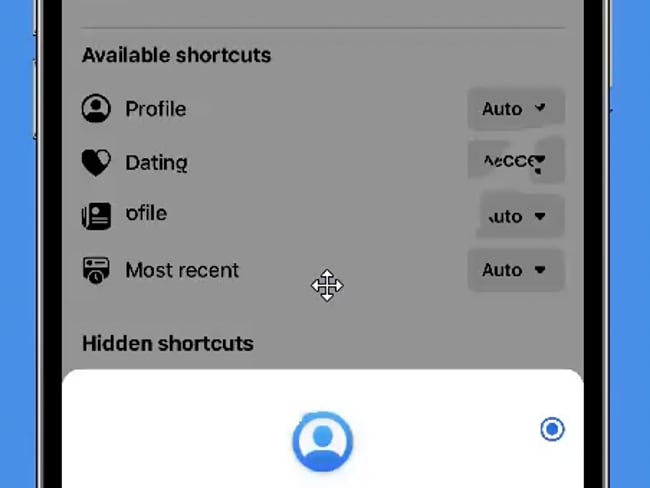Open the Auto dropdown for Profile

pyautogui.click(x=515, y=109)
